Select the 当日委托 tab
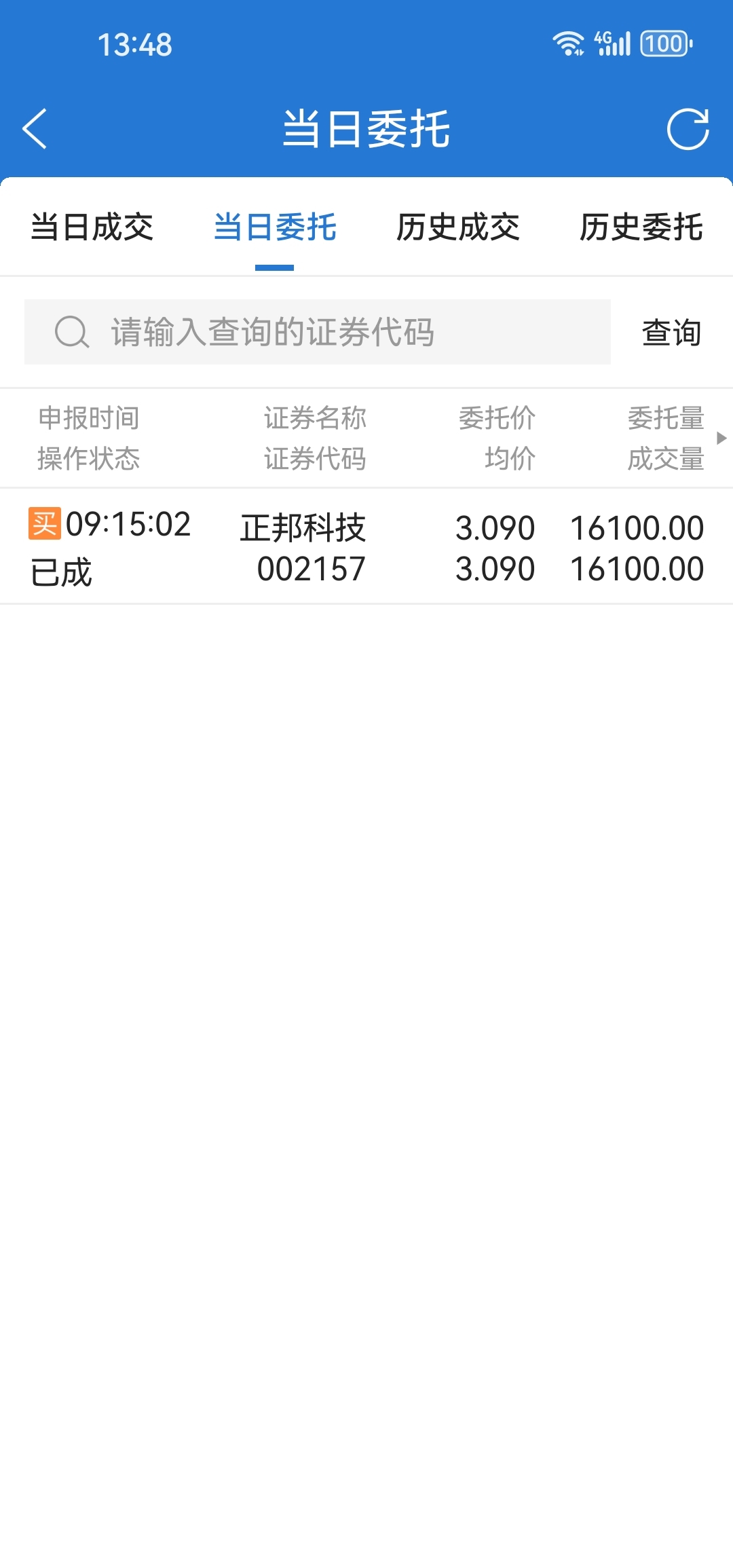 [275, 227]
